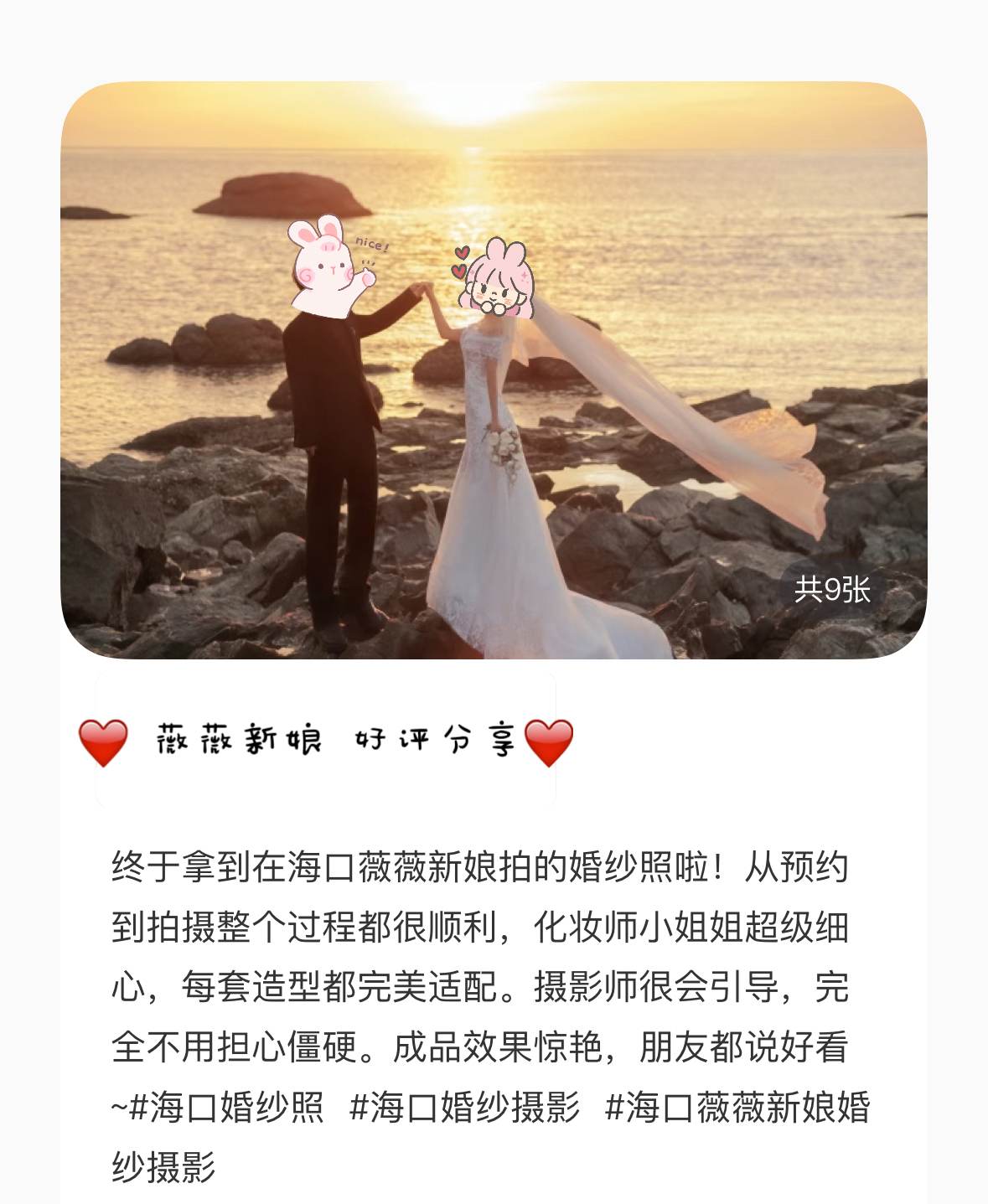This screenshot has width=988, height=1204.
Task: Tap the 共9张 photo count badge
Action: tap(831, 590)
